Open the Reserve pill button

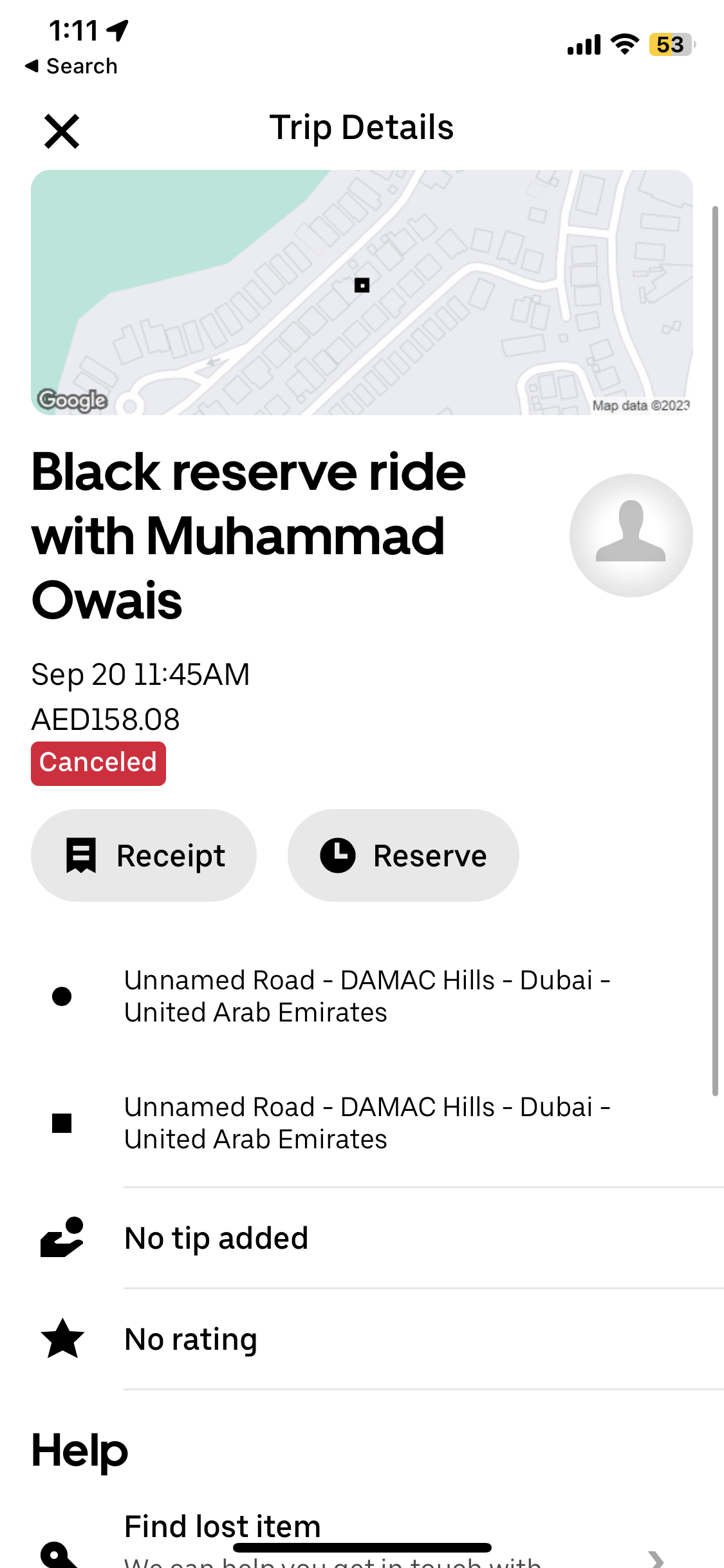[x=403, y=854]
